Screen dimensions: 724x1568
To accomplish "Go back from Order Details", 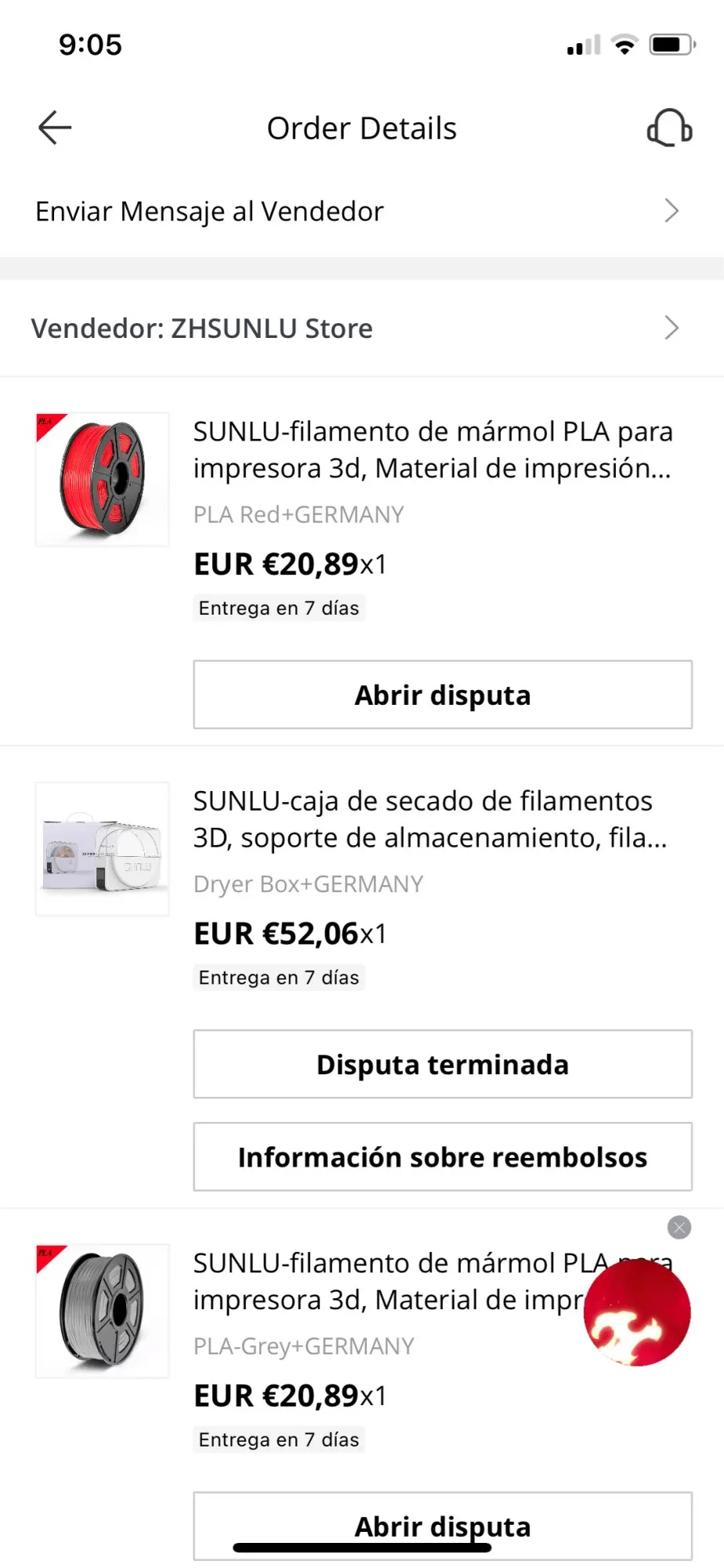I will point(55,128).
